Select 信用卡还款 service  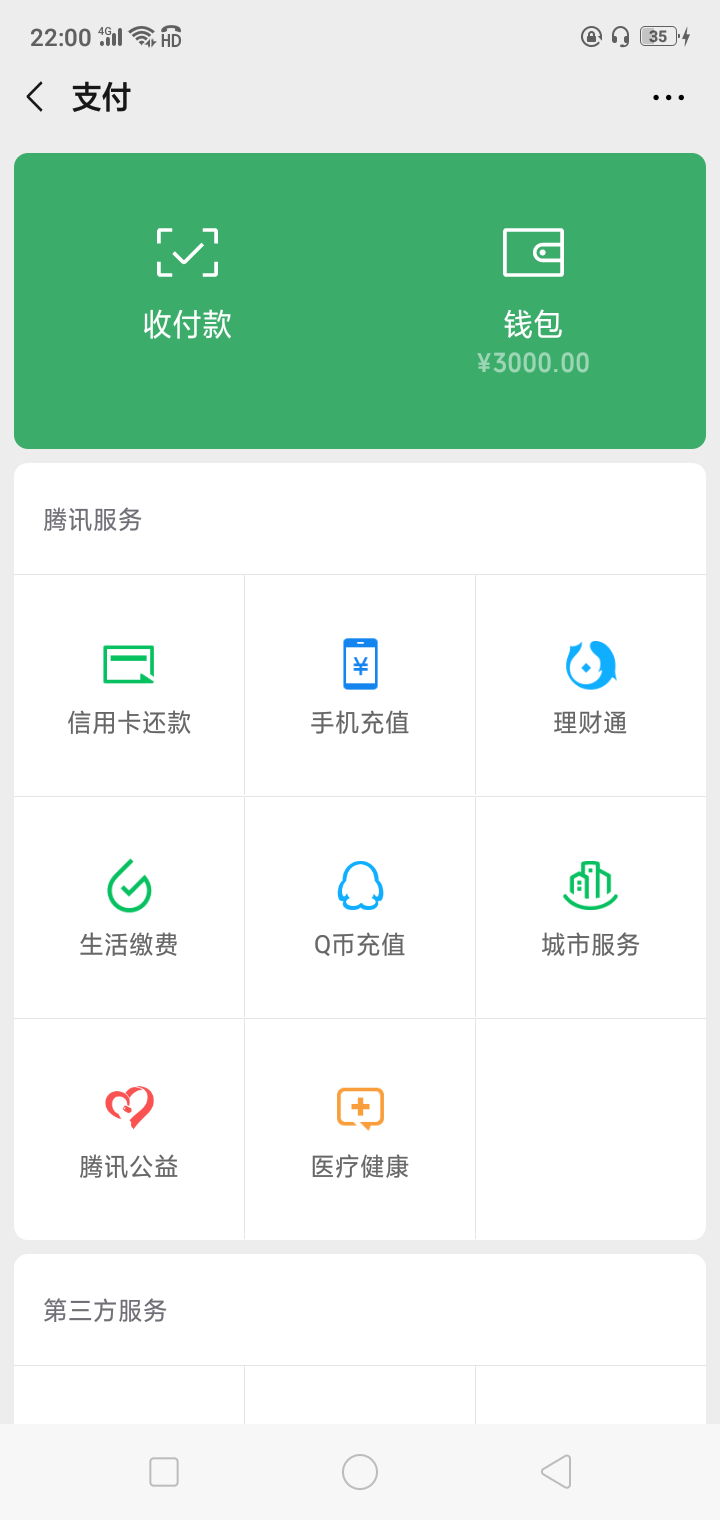tap(129, 686)
